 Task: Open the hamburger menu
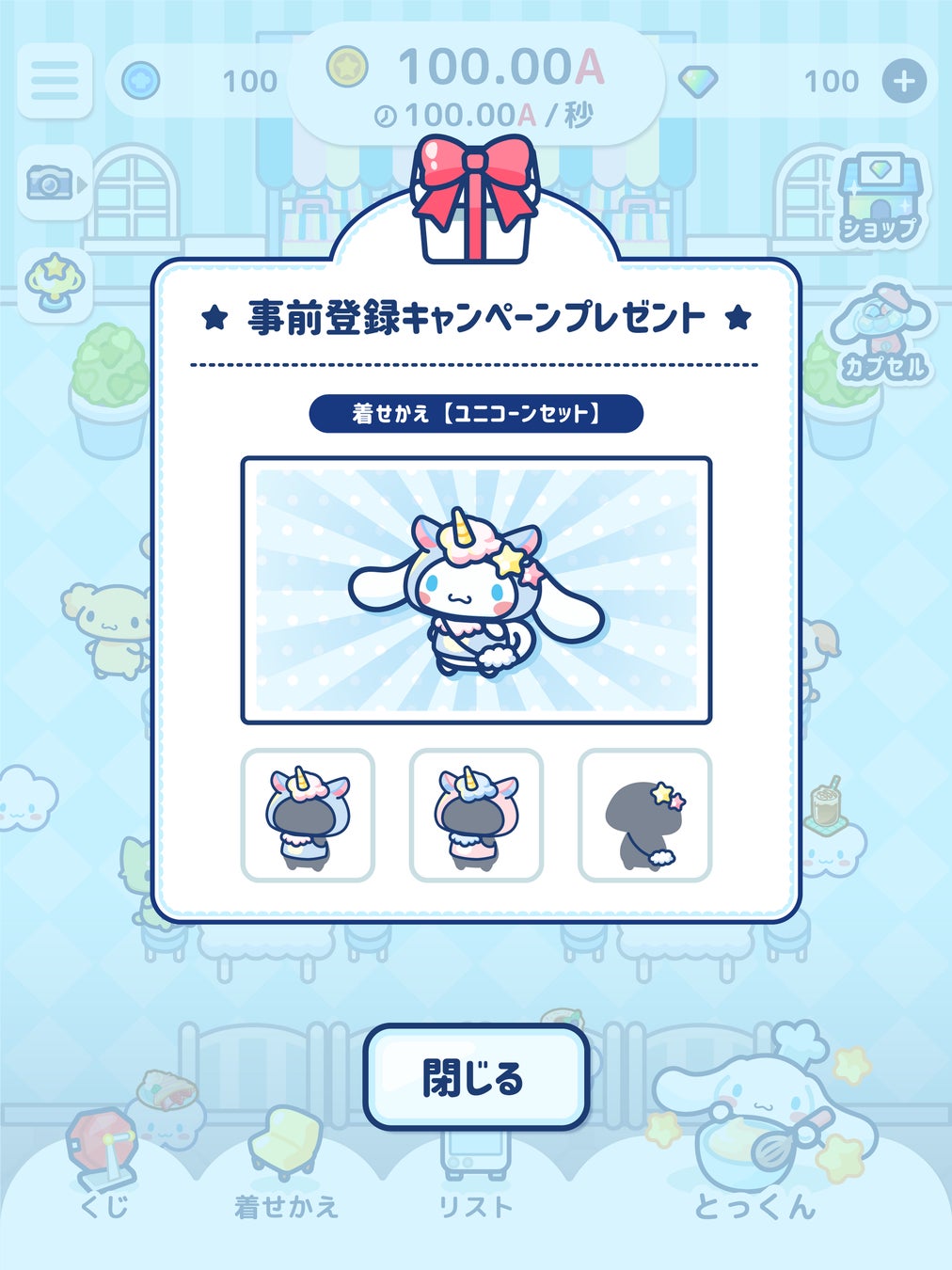[x=55, y=81]
